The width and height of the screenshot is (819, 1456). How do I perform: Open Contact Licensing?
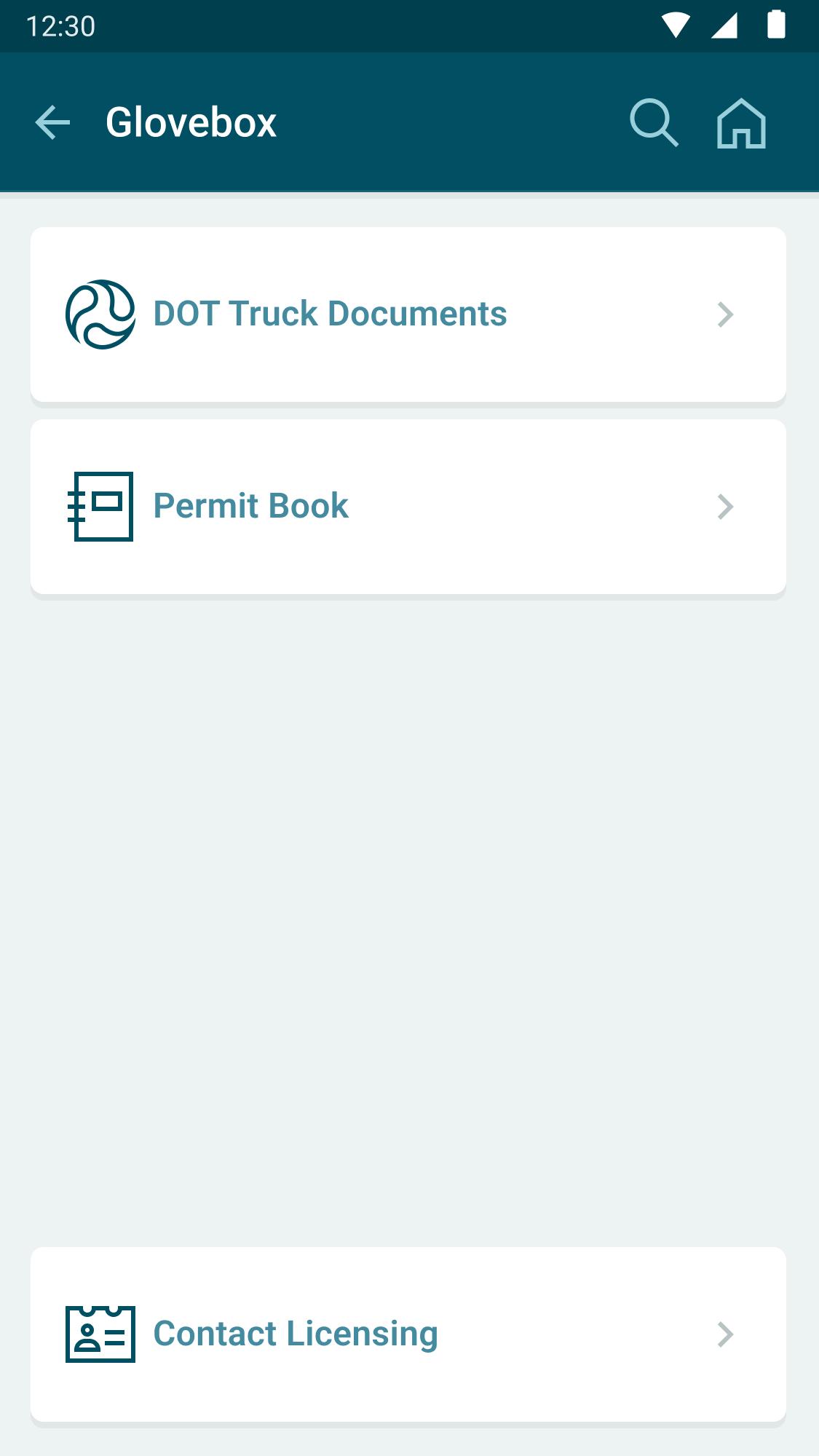[408, 1334]
